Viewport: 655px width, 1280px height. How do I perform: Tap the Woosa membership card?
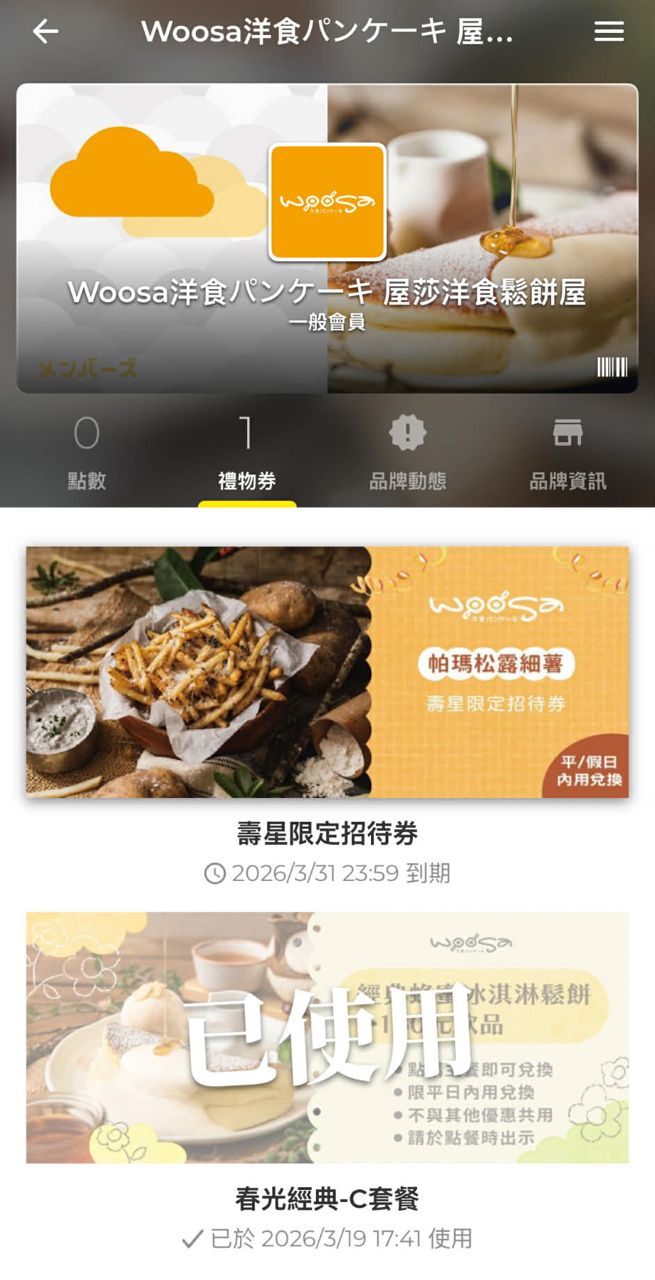pos(327,238)
